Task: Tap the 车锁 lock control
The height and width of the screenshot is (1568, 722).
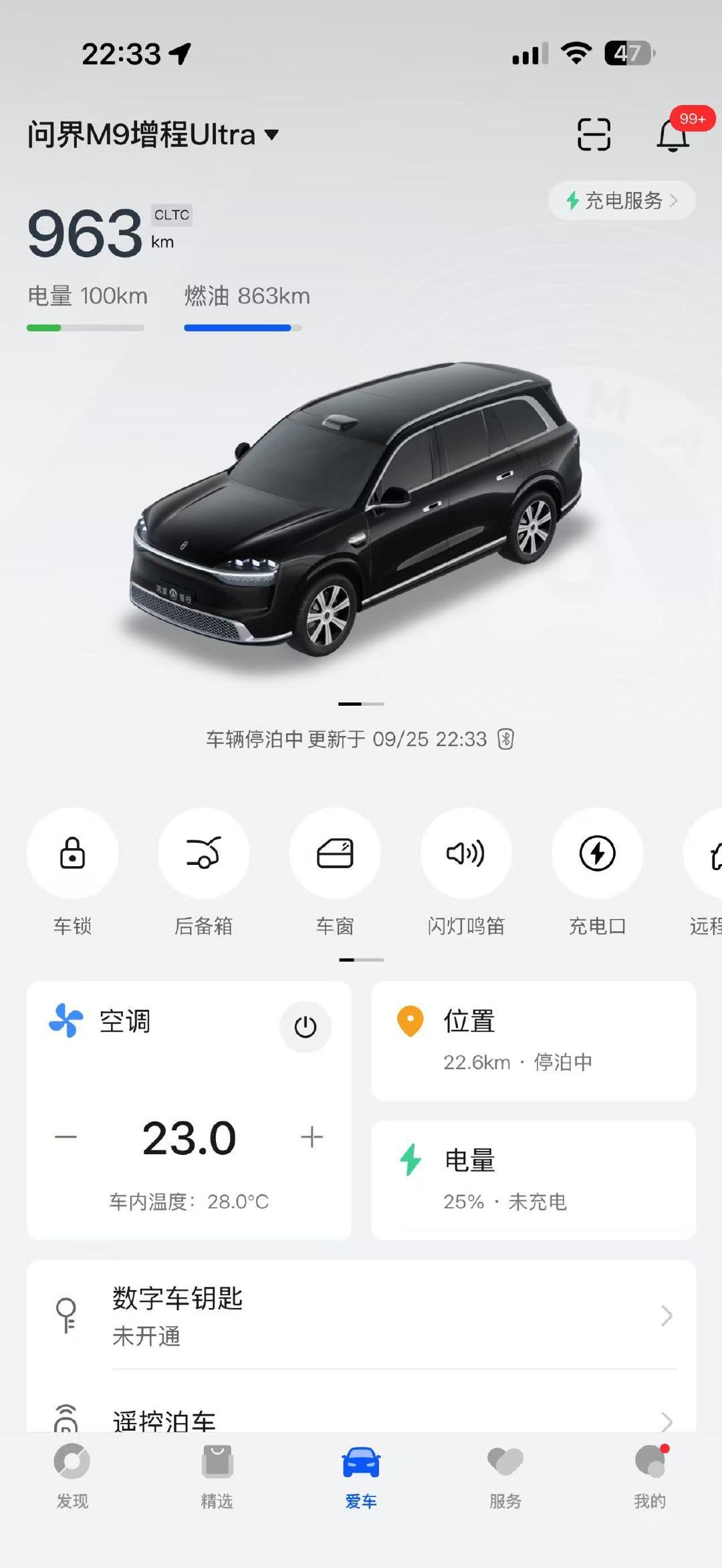Action: (73, 854)
